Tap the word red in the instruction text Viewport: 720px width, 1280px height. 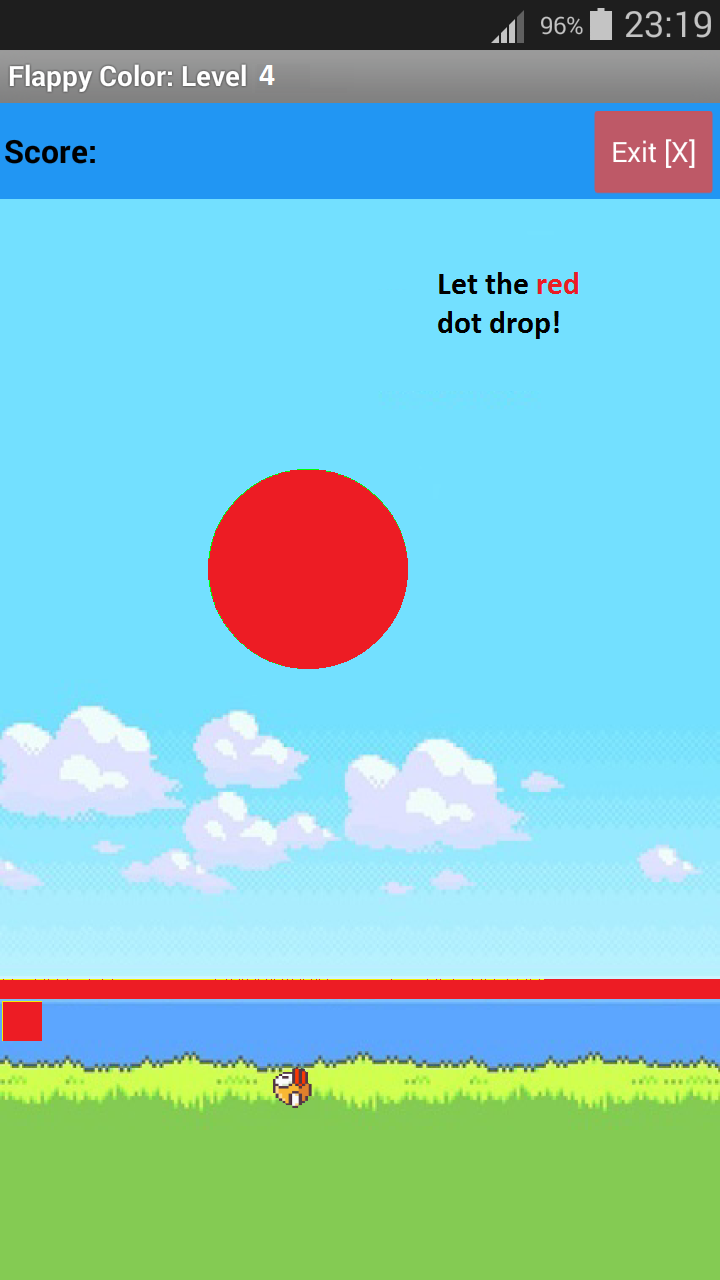tap(557, 284)
